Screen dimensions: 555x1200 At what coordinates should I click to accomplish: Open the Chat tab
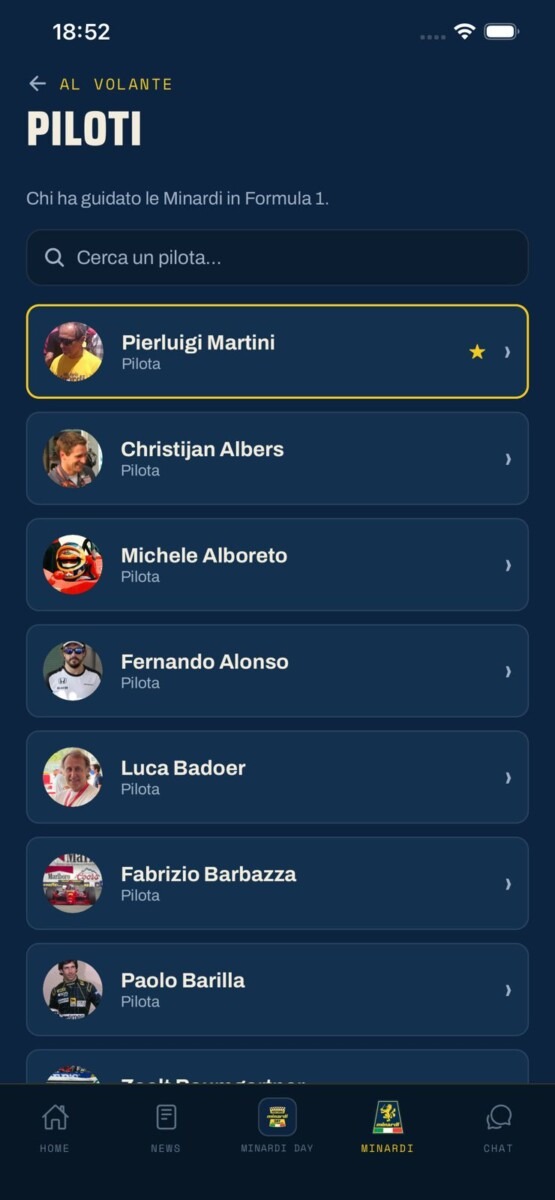pos(498,1128)
